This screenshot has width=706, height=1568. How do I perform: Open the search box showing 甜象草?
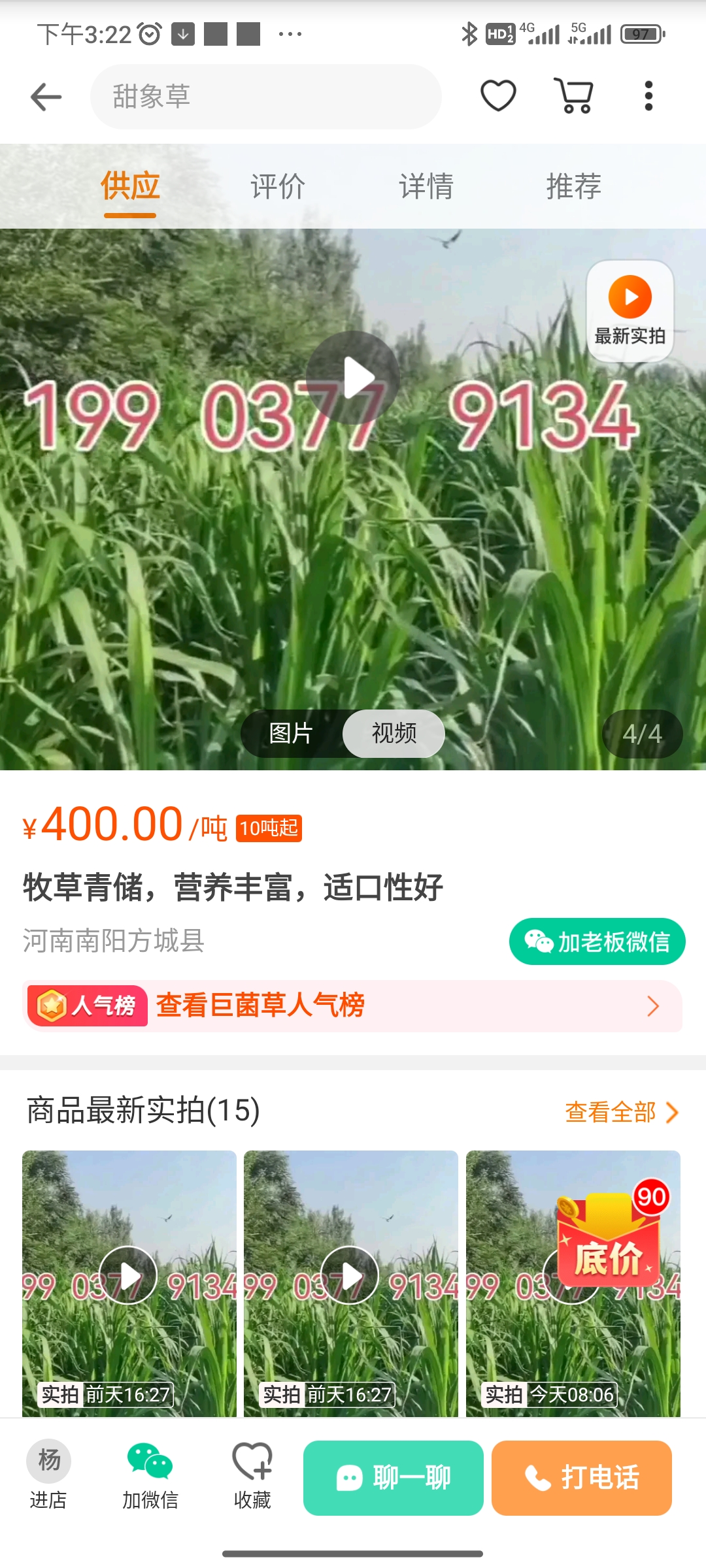[x=265, y=97]
